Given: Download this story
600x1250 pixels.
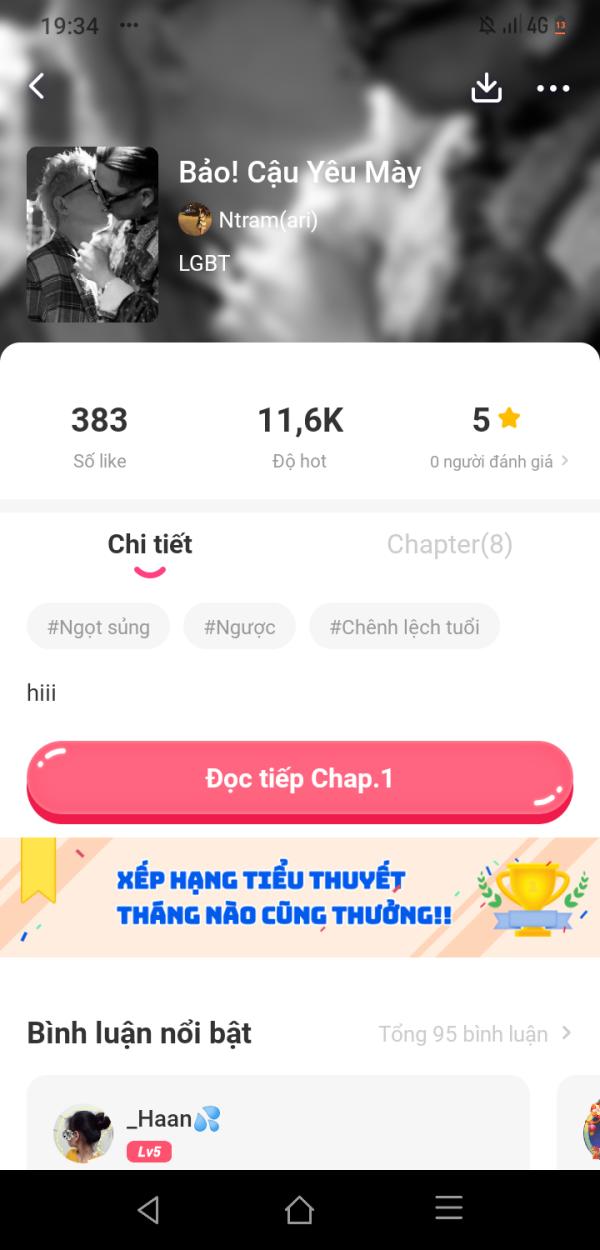Looking at the screenshot, I should 486,88.
